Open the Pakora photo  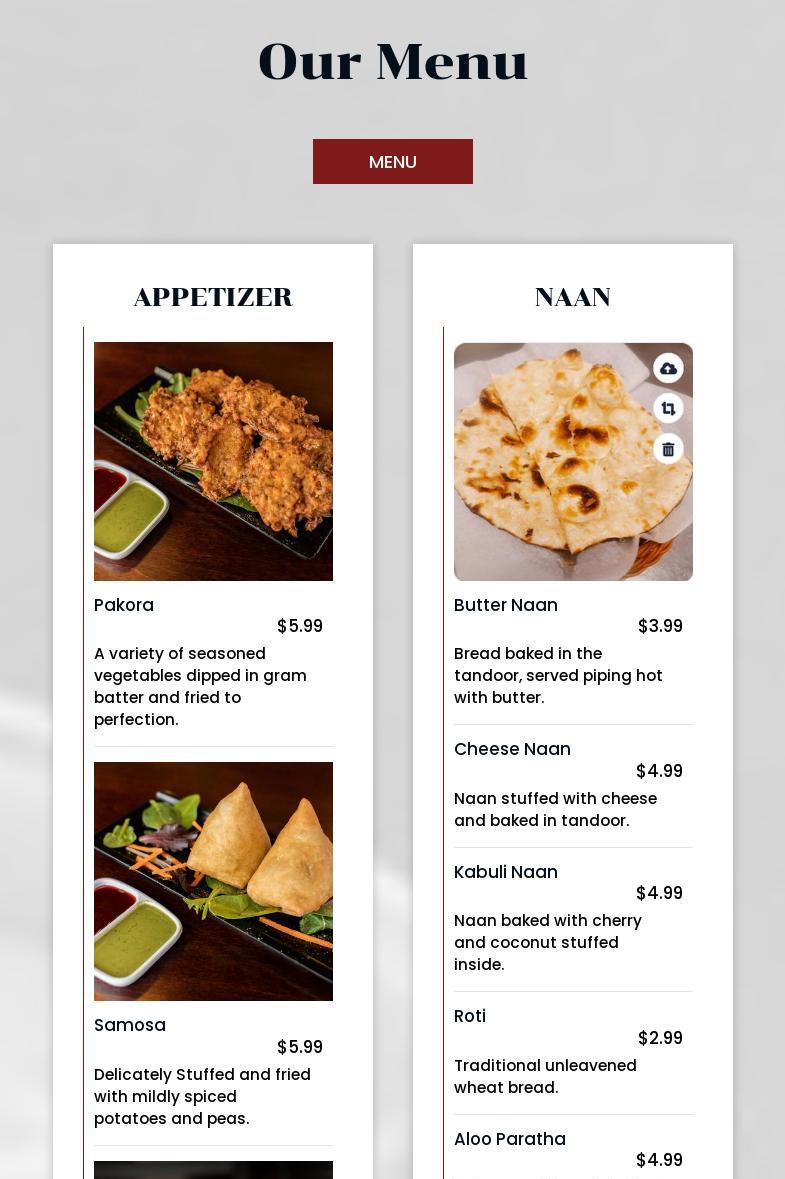(x=213, y=461)
